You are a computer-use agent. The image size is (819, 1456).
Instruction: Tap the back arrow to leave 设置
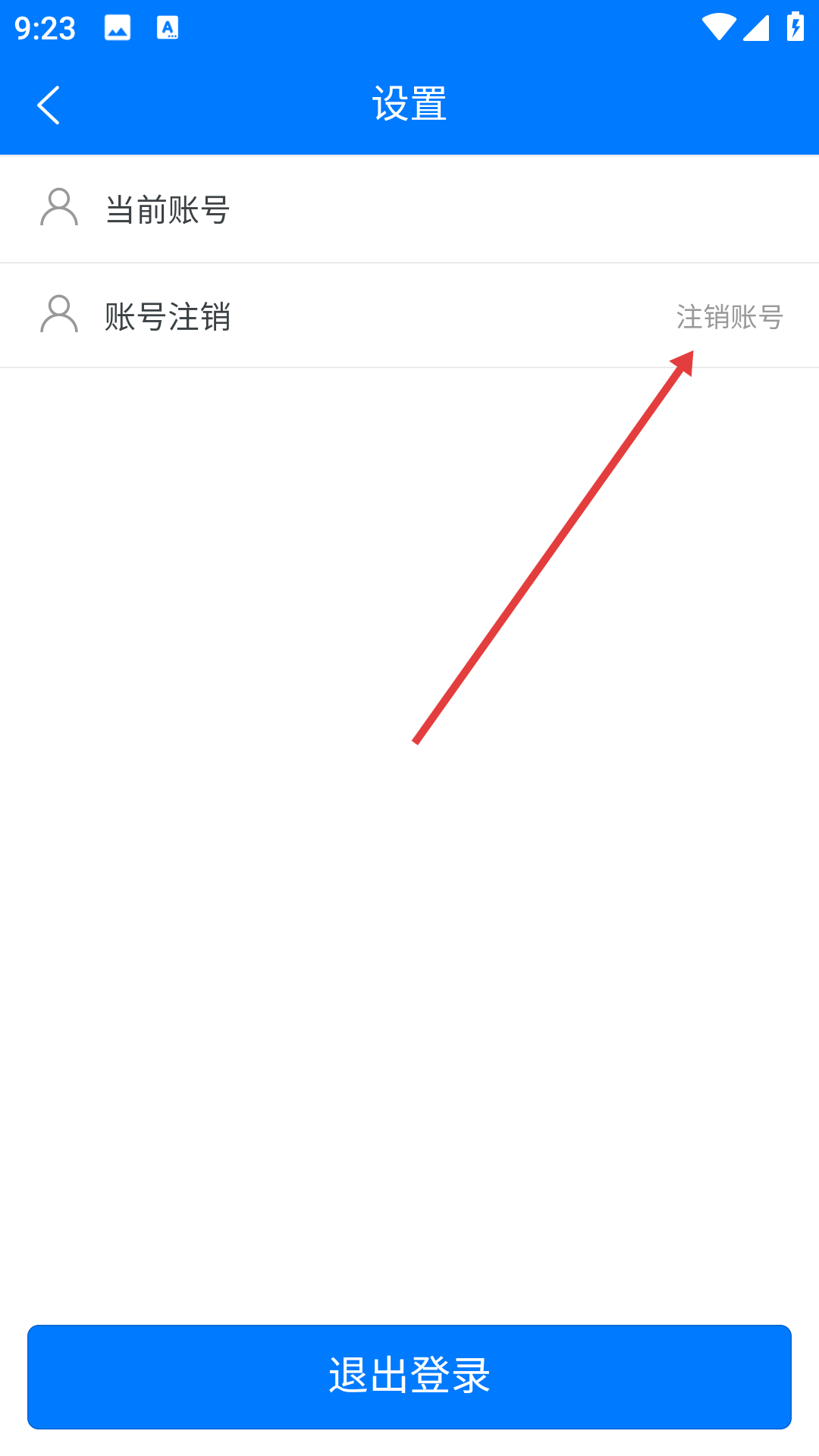[48, 105]
